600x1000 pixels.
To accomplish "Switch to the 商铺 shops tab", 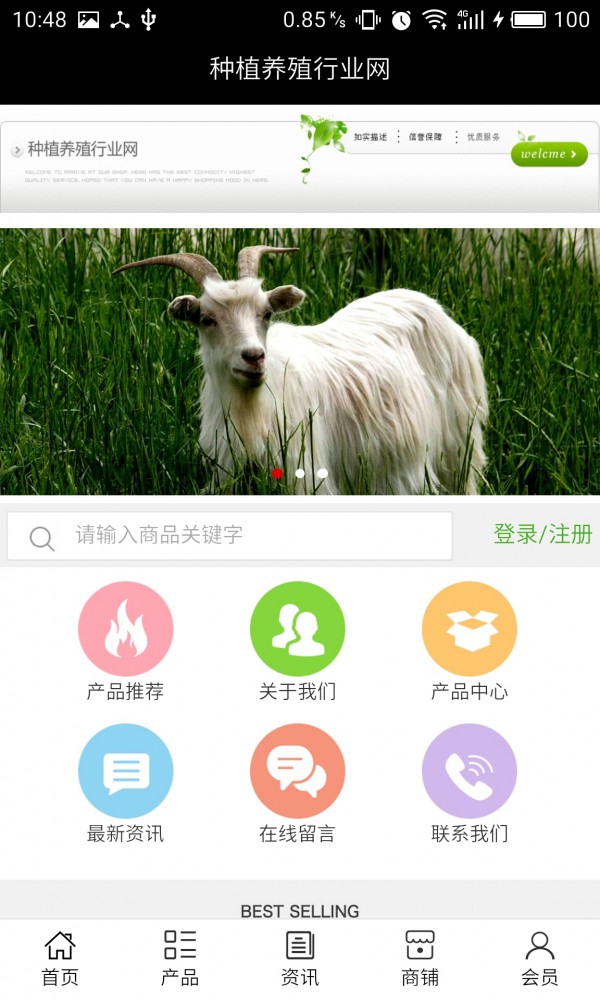I will (420, 958).
